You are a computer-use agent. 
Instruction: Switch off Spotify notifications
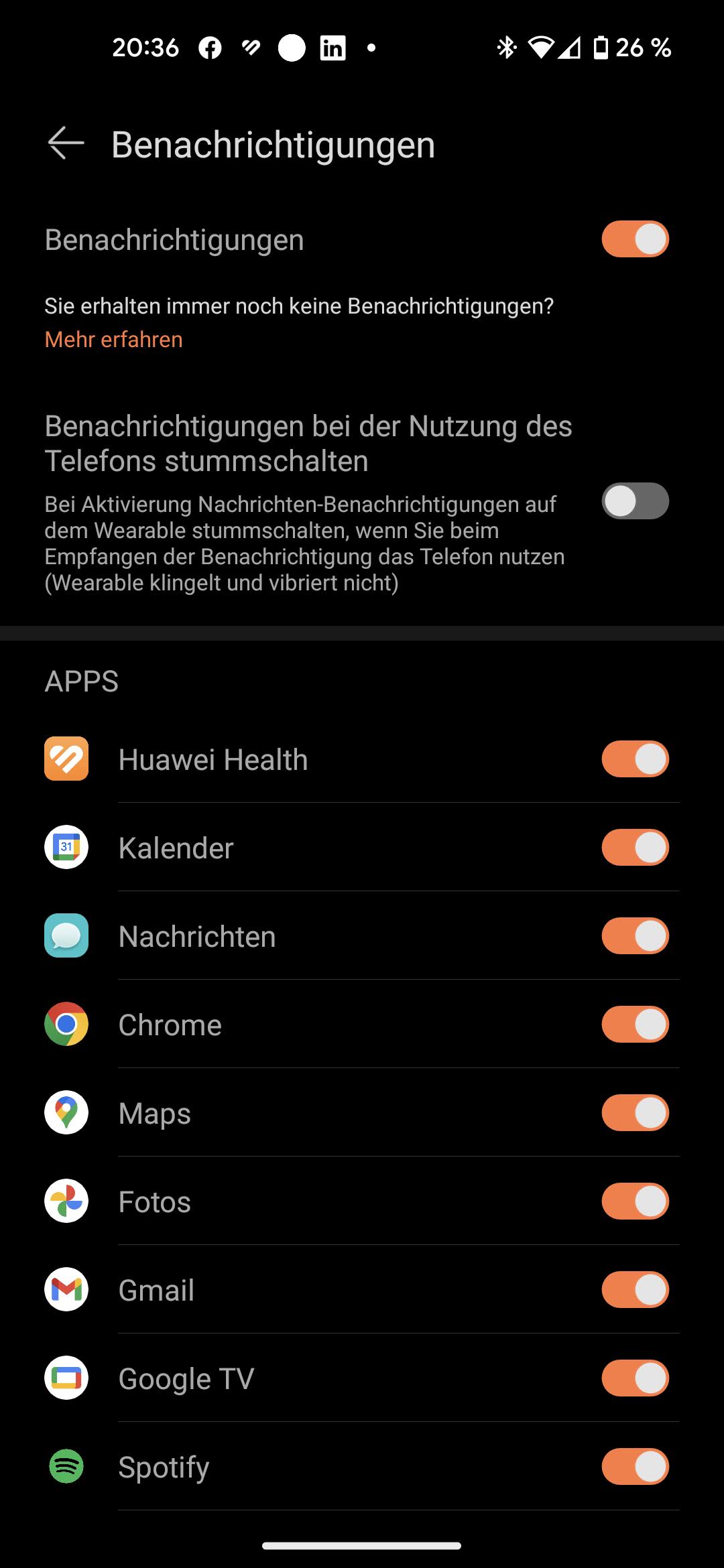(x=635, y=1467)
